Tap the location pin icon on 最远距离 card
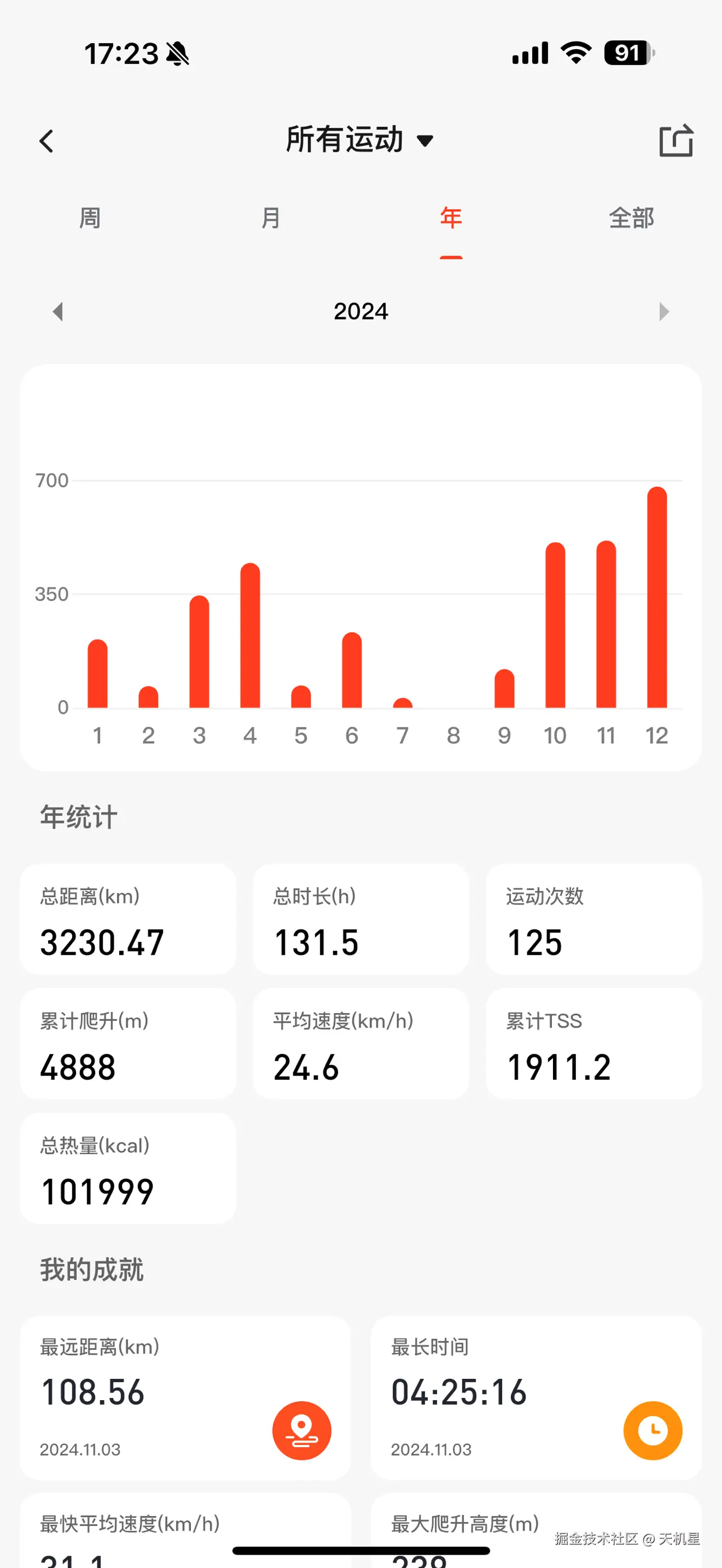The width and height of the screenshot is (722, 1568). [x=301, y=1431]
